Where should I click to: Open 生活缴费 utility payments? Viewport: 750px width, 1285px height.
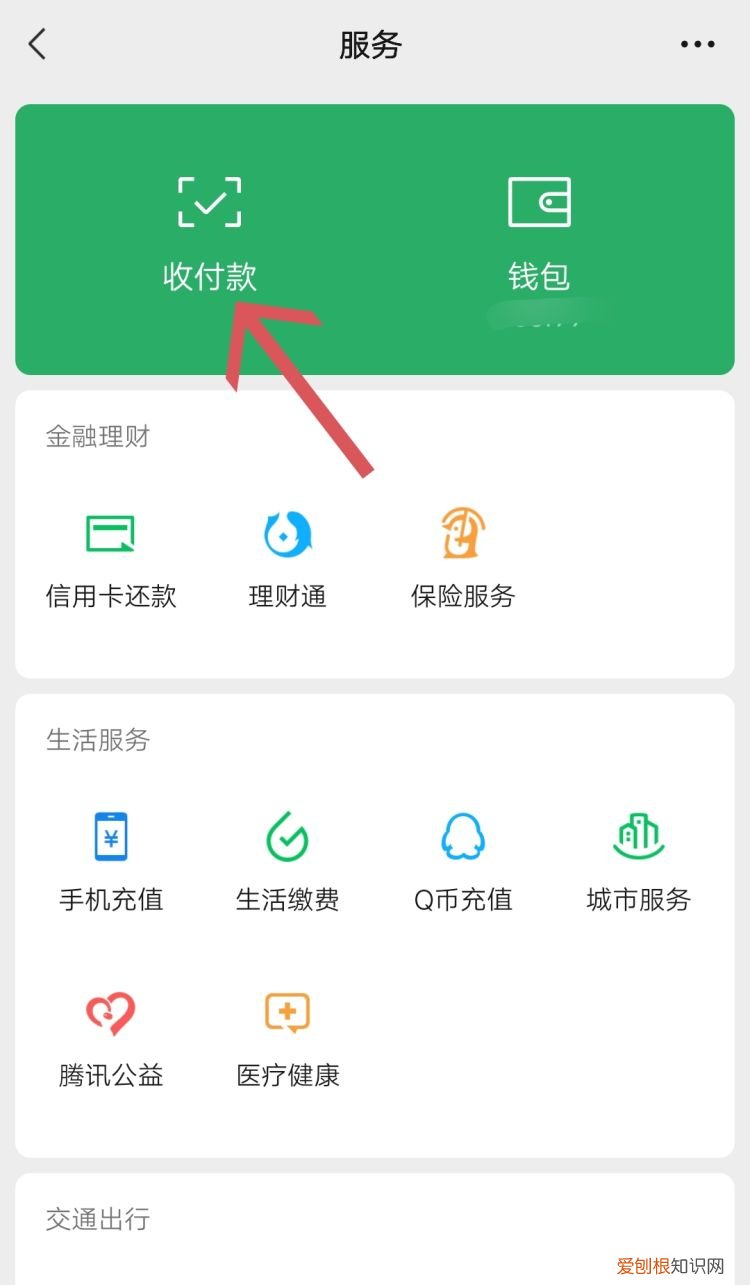click(287, 862)
